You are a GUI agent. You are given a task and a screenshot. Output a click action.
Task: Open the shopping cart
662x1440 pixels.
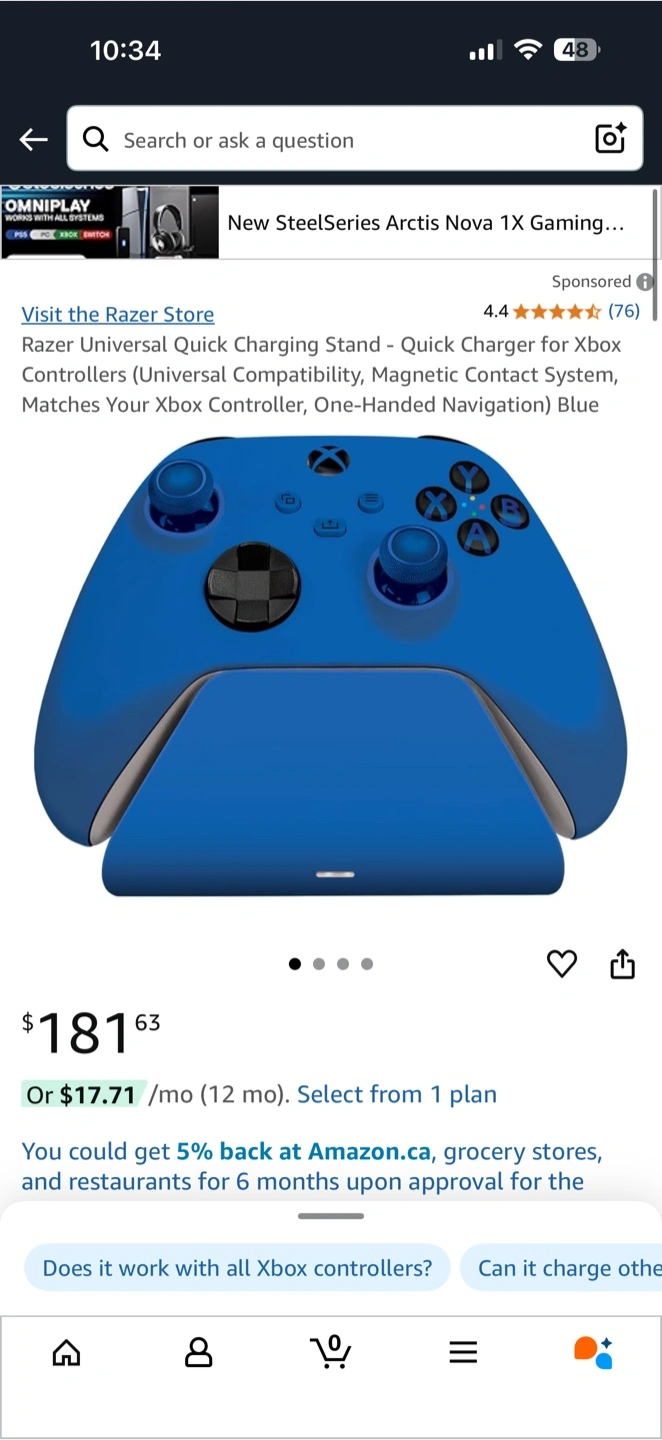tap(330, 1353)
